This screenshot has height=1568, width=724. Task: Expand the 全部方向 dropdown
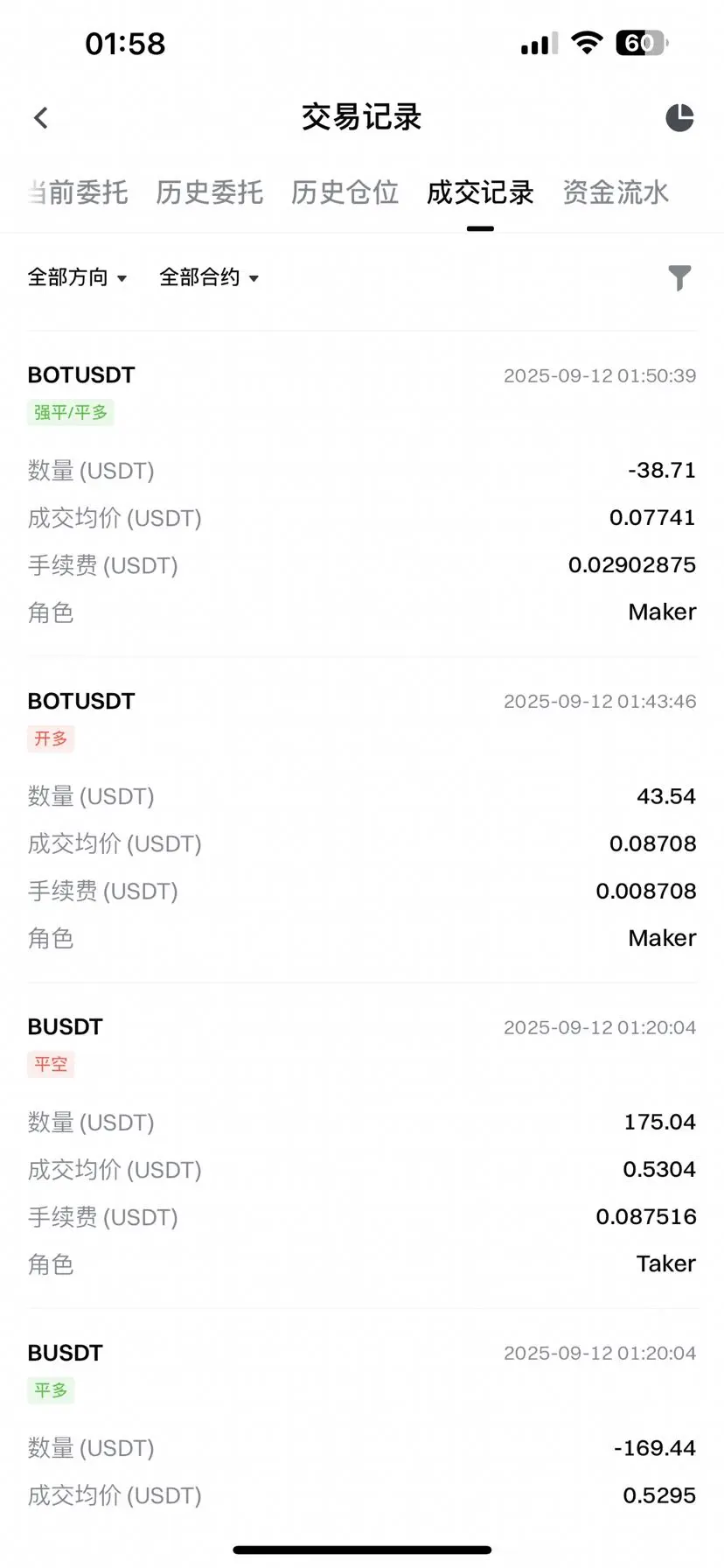point(77,278)
